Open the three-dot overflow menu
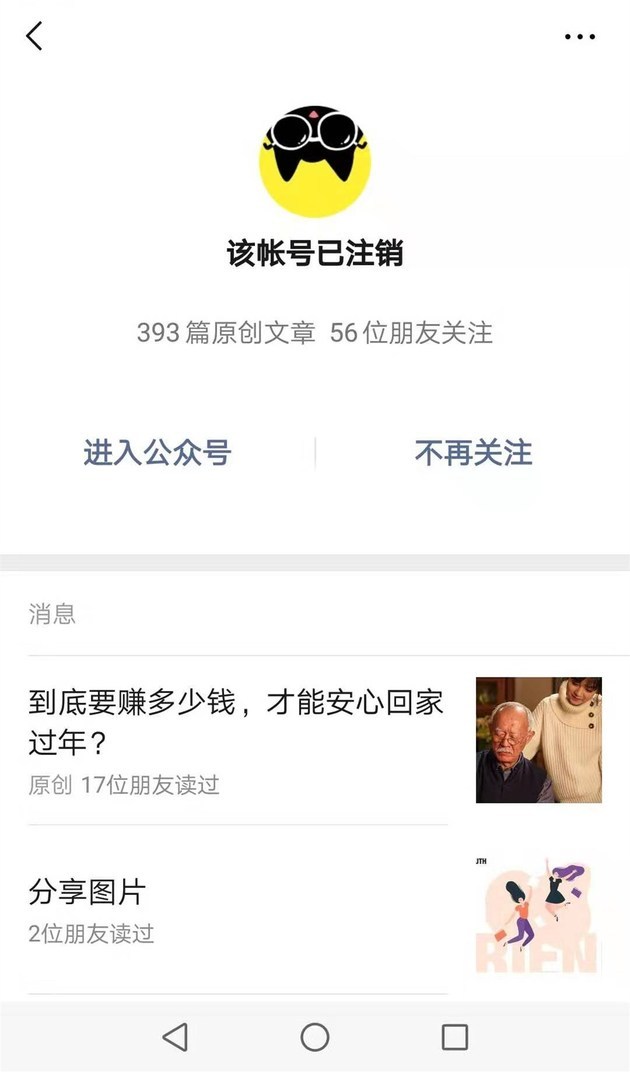 pyautogui.click(x=579, y=37)
